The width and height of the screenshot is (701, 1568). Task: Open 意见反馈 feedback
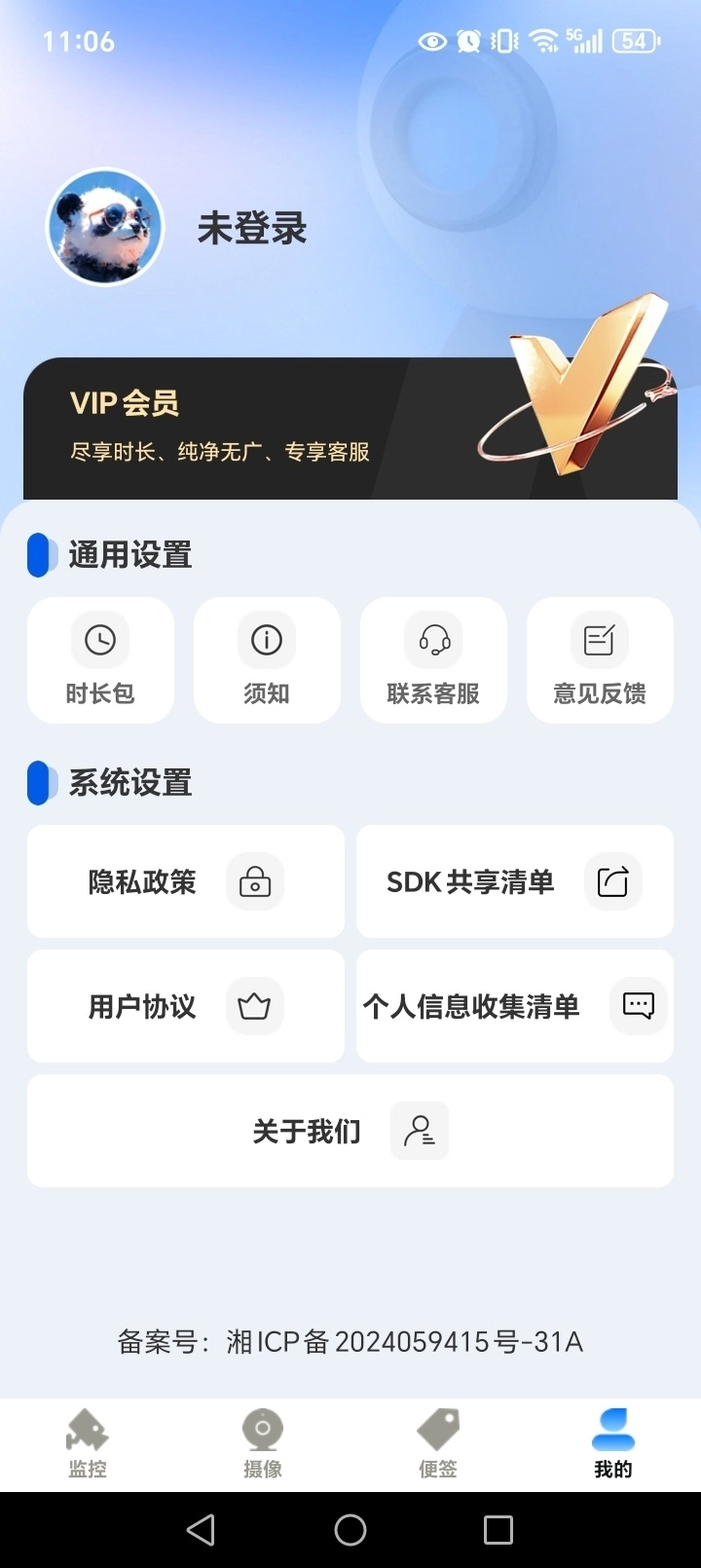600,660
